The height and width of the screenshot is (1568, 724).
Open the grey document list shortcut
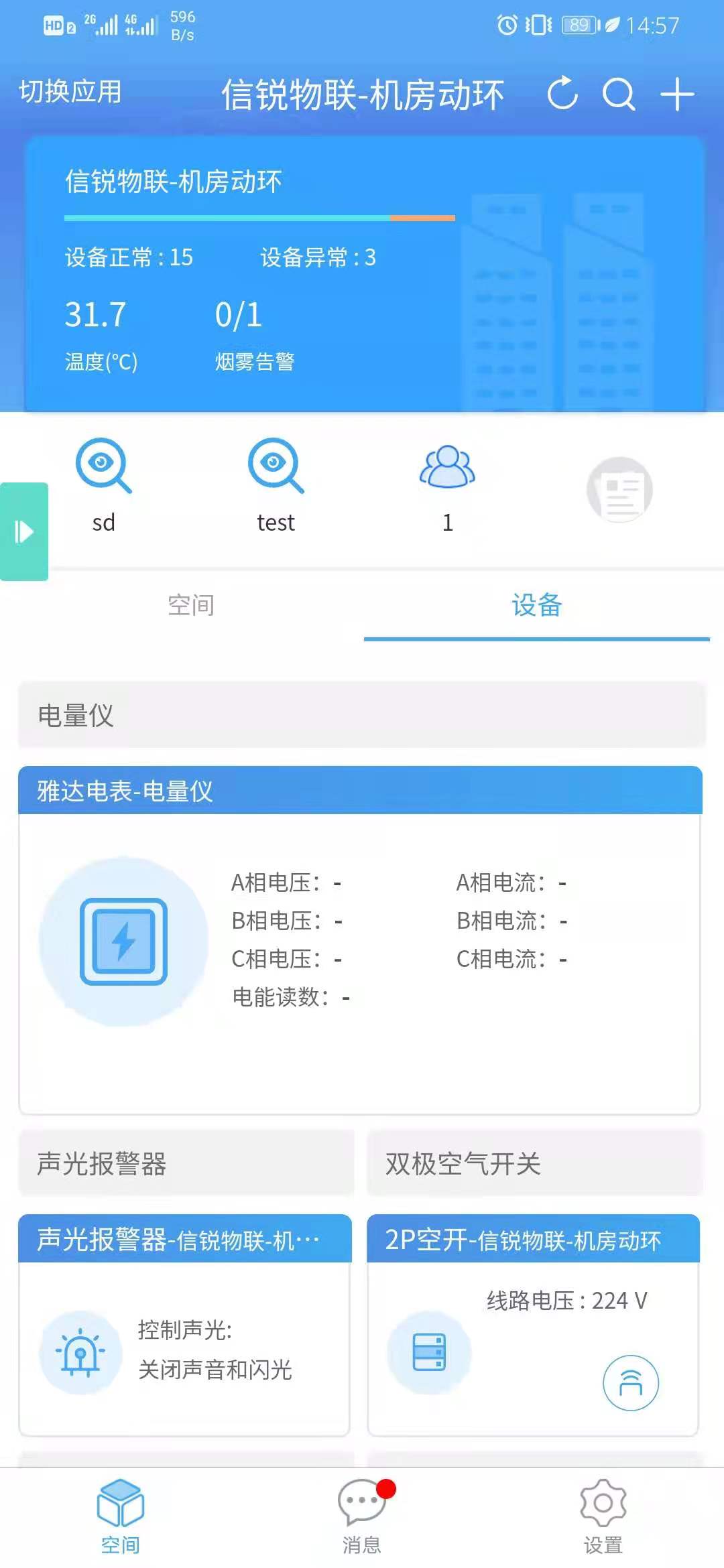click(619, 490)
